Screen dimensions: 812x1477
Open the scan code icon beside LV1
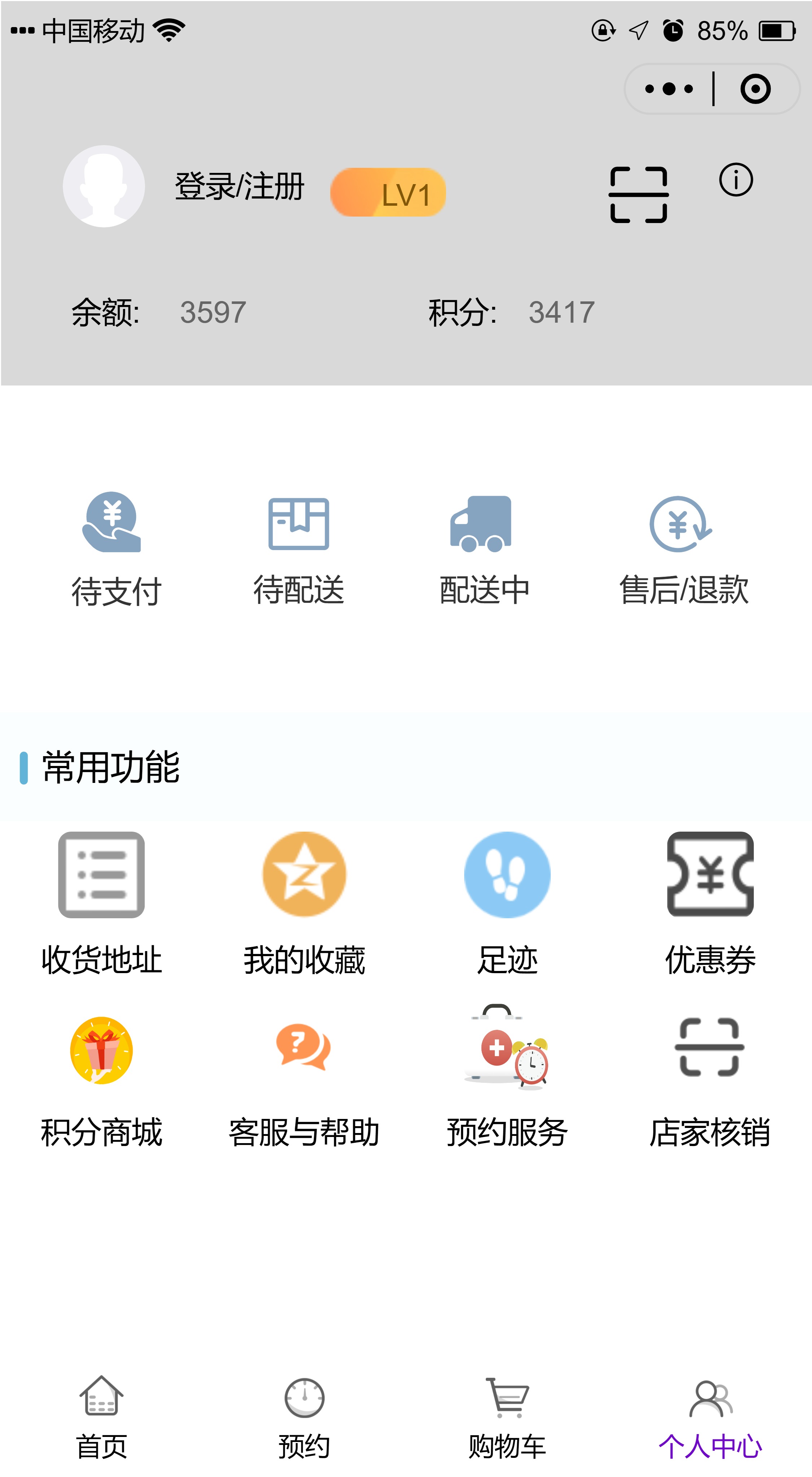[x=638, y=195]
